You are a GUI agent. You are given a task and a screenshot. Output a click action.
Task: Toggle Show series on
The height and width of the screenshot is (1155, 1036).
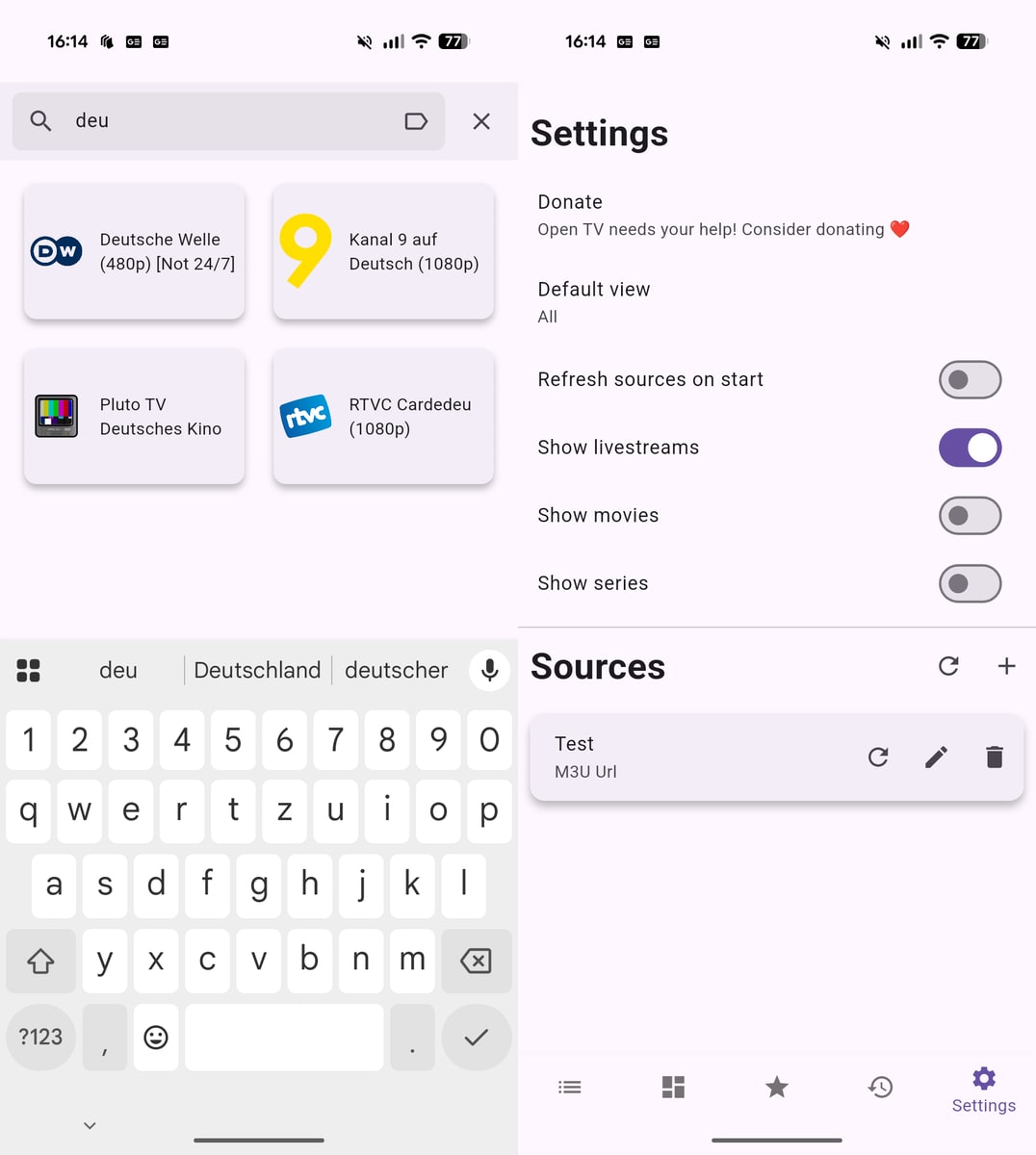point(970,583)
